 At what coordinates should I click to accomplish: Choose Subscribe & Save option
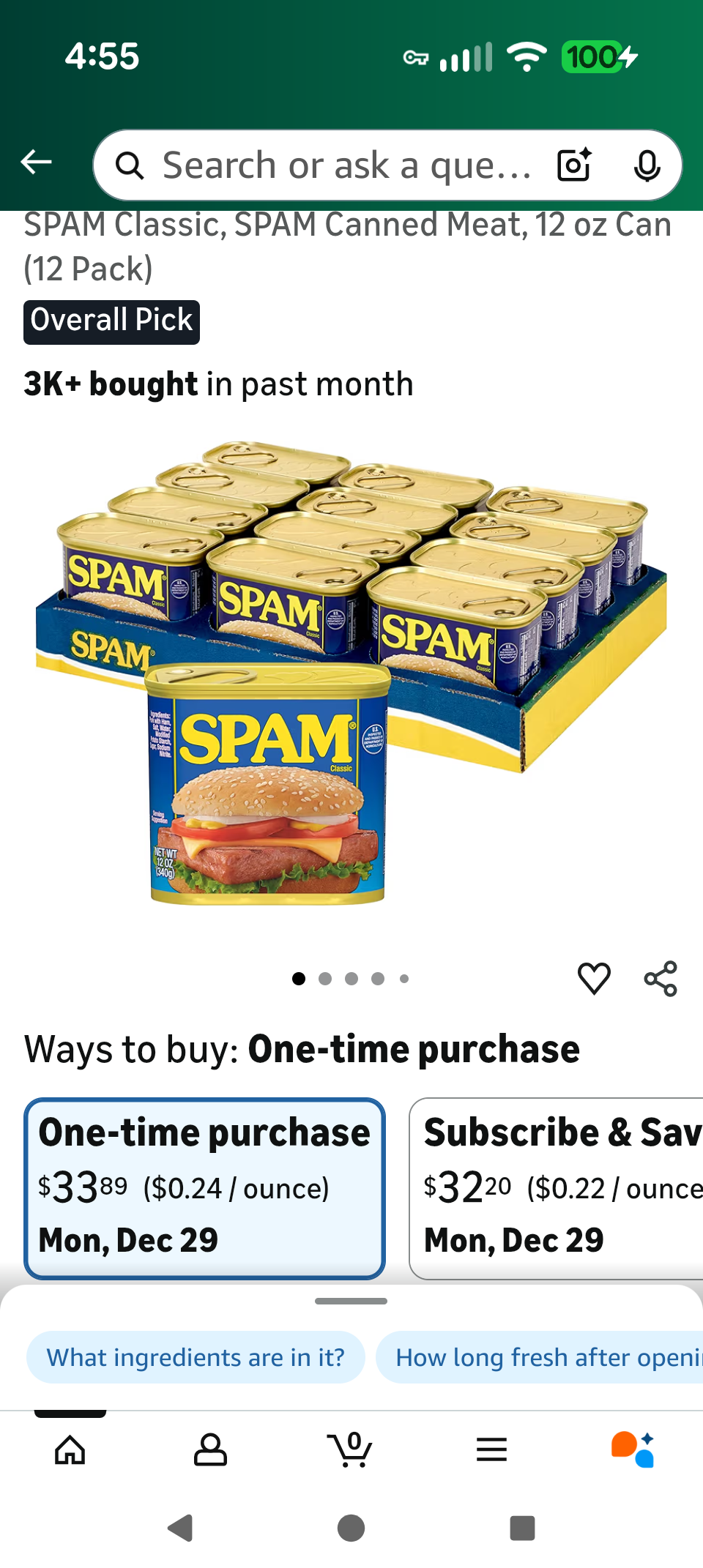tap(557, 1187)
